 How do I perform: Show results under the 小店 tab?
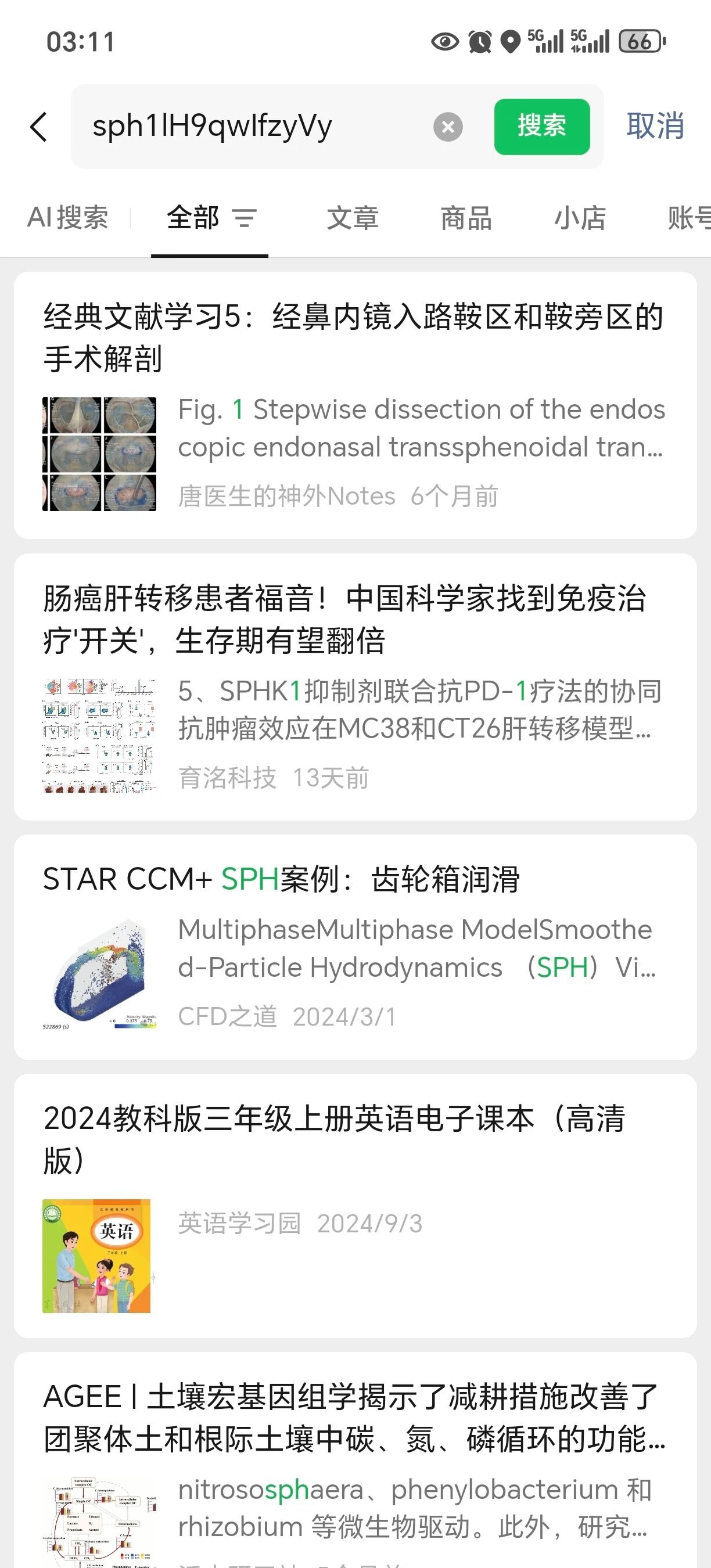580,218
